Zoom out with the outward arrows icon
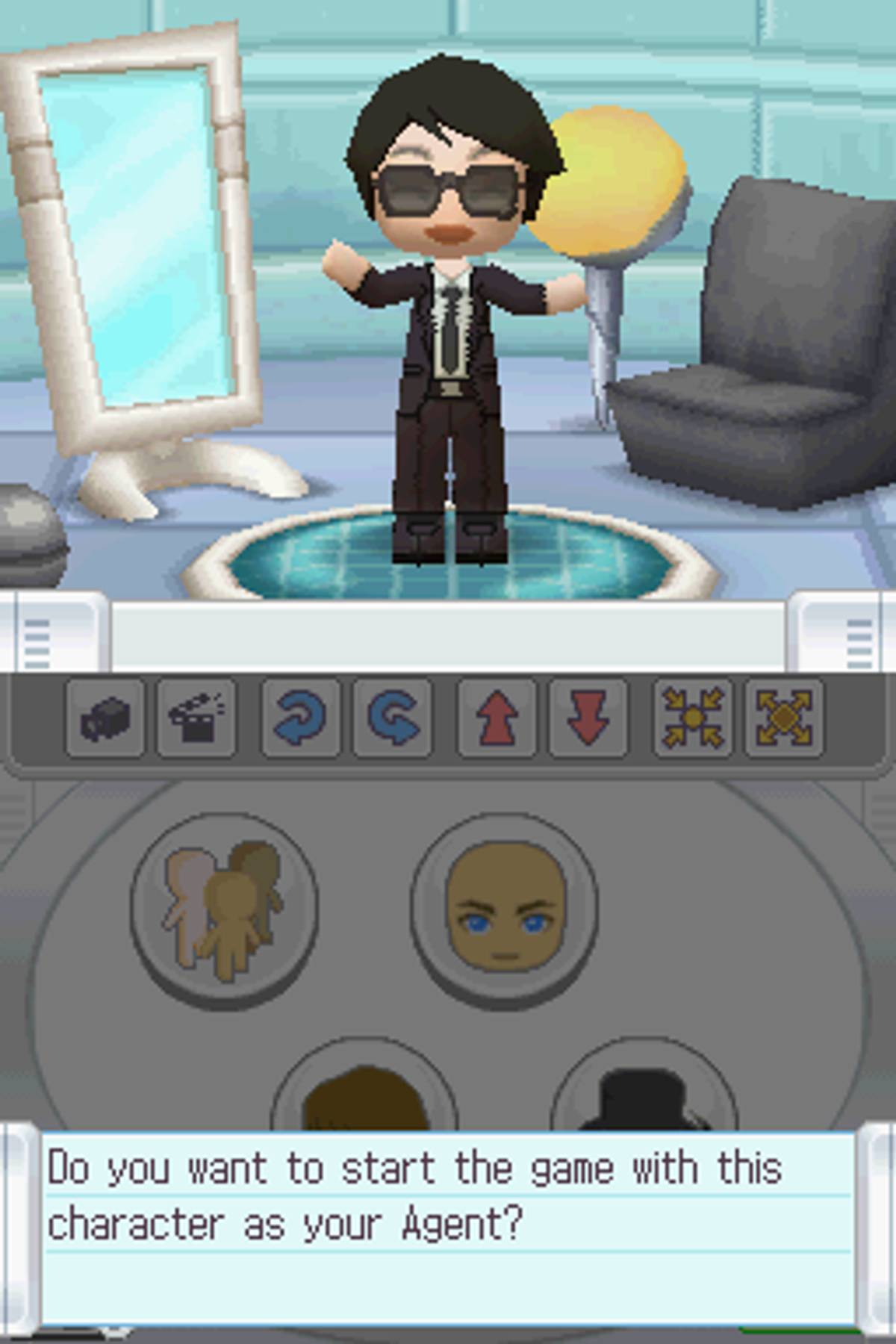This screenshot has width=896, height=1344. pyautogui.click(x=784, y=718)
